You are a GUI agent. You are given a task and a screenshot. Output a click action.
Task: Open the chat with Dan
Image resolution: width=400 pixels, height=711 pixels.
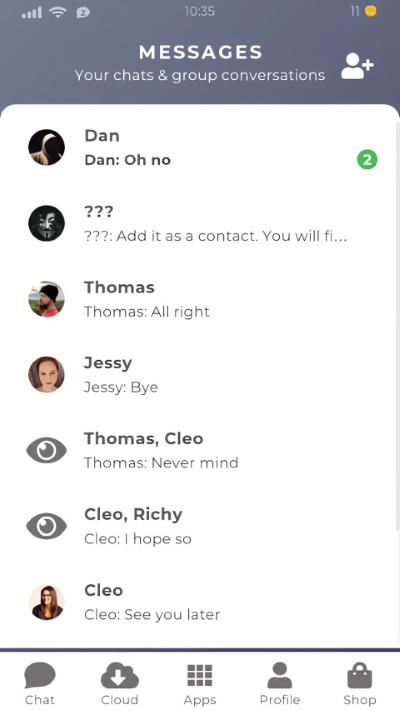coord(200,147)
